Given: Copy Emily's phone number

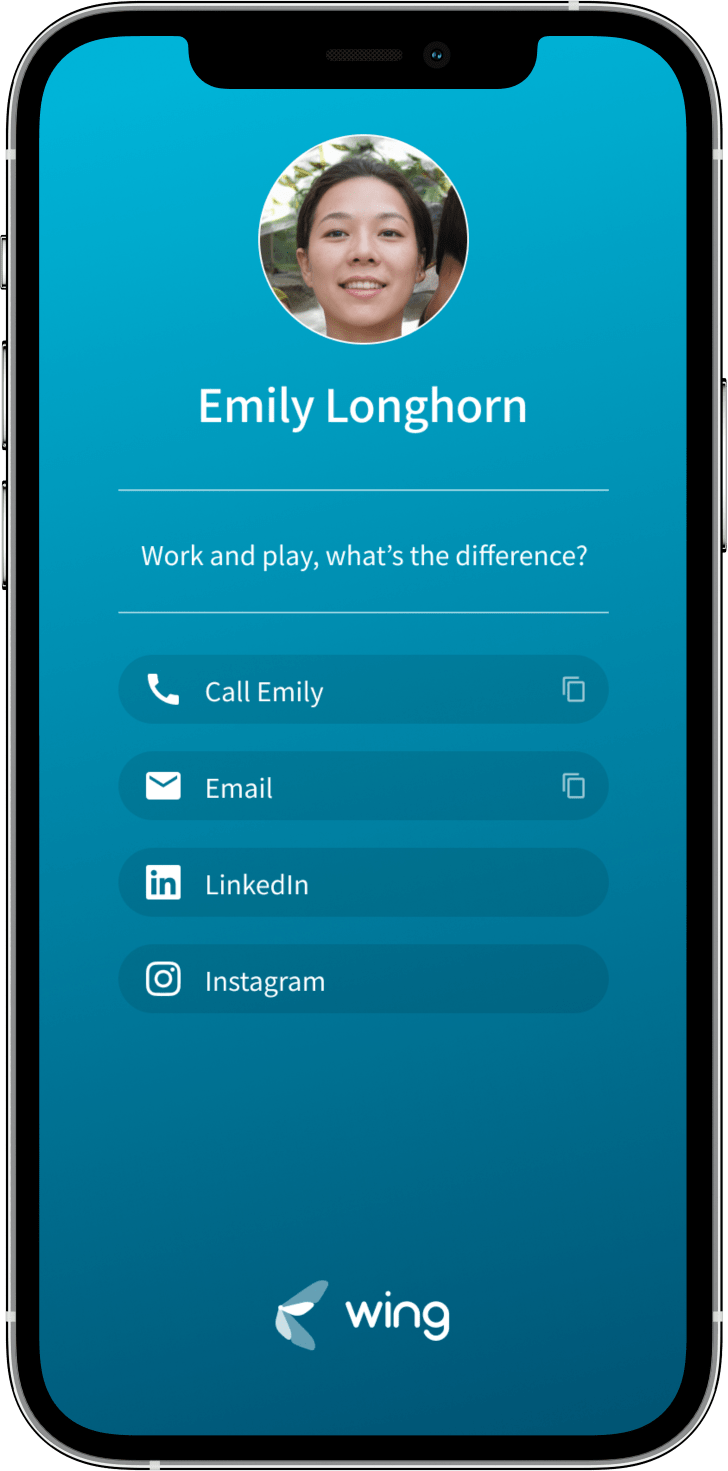Looking at the screenshot, I should (573, 689).
